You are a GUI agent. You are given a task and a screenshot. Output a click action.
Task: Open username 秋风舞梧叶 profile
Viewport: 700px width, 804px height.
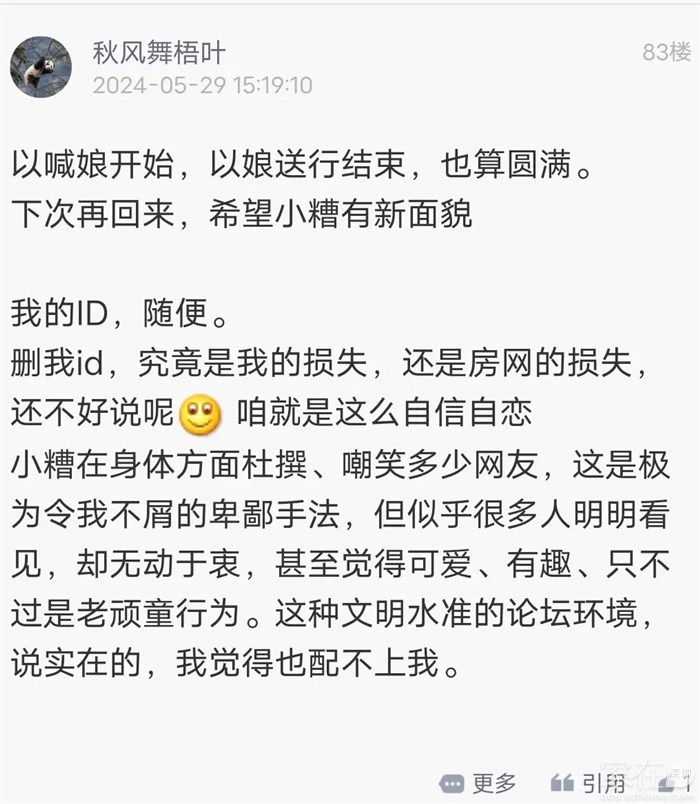[x=159, y=52]
